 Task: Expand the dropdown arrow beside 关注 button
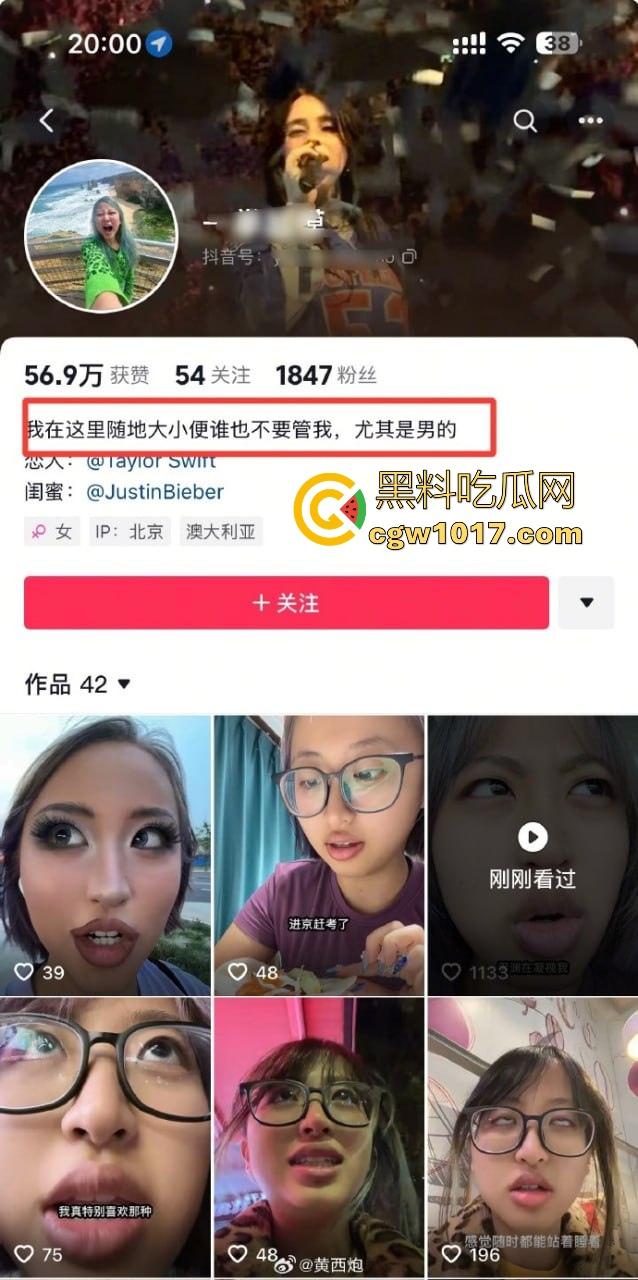[x=586, y=603]
